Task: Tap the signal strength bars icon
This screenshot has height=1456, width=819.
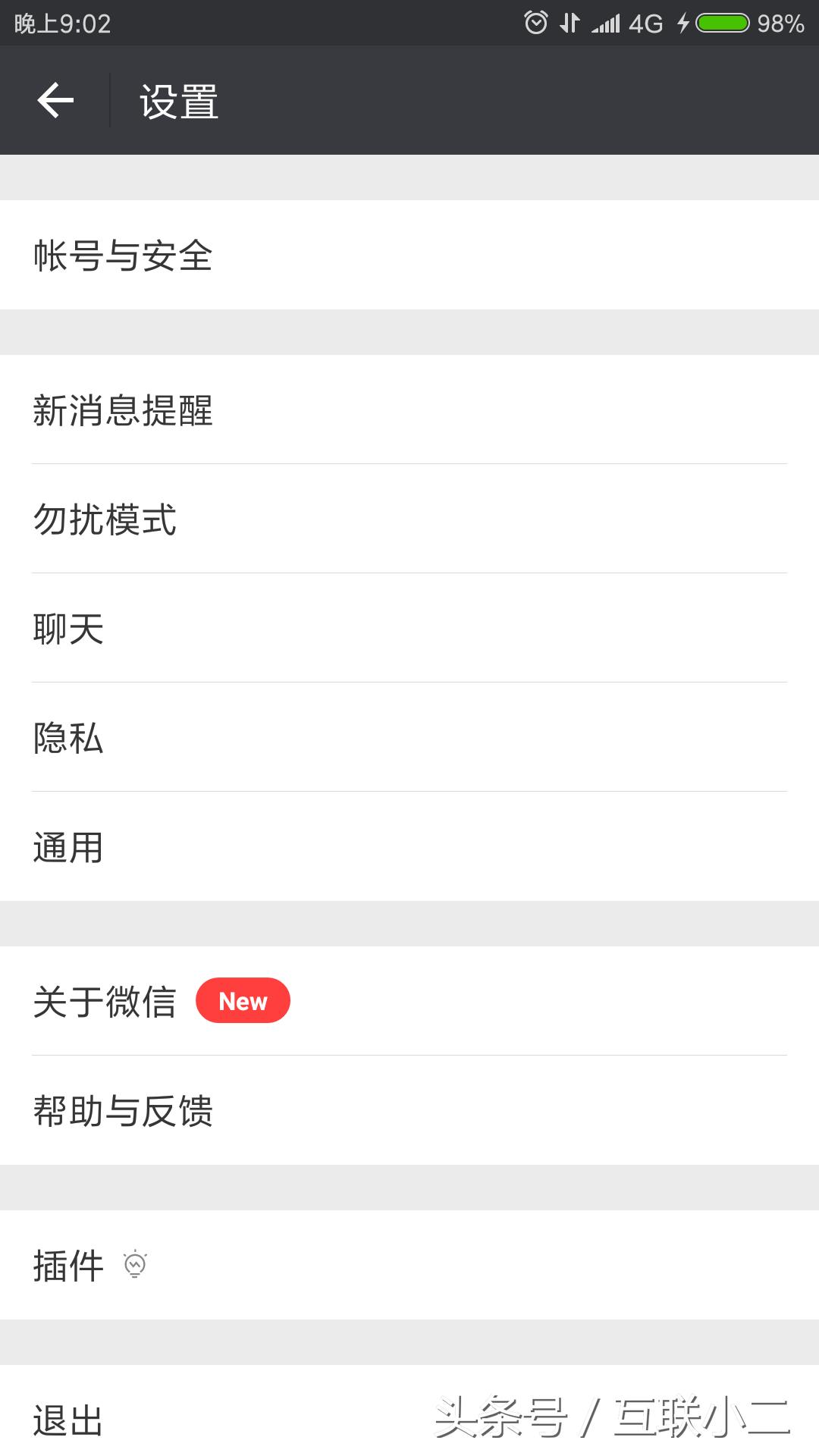Action: pos(606,23)
